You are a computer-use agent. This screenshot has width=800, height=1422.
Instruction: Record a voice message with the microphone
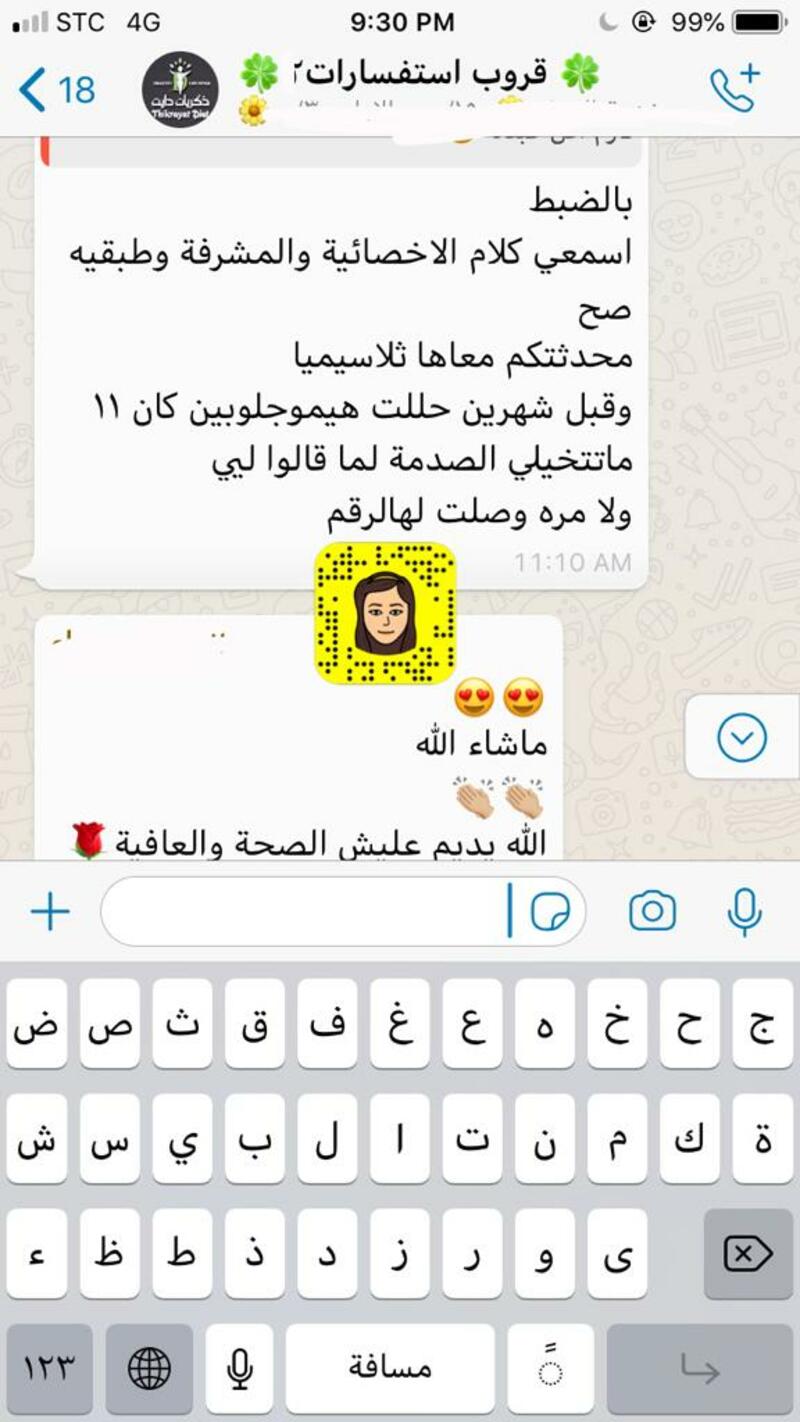744,911
